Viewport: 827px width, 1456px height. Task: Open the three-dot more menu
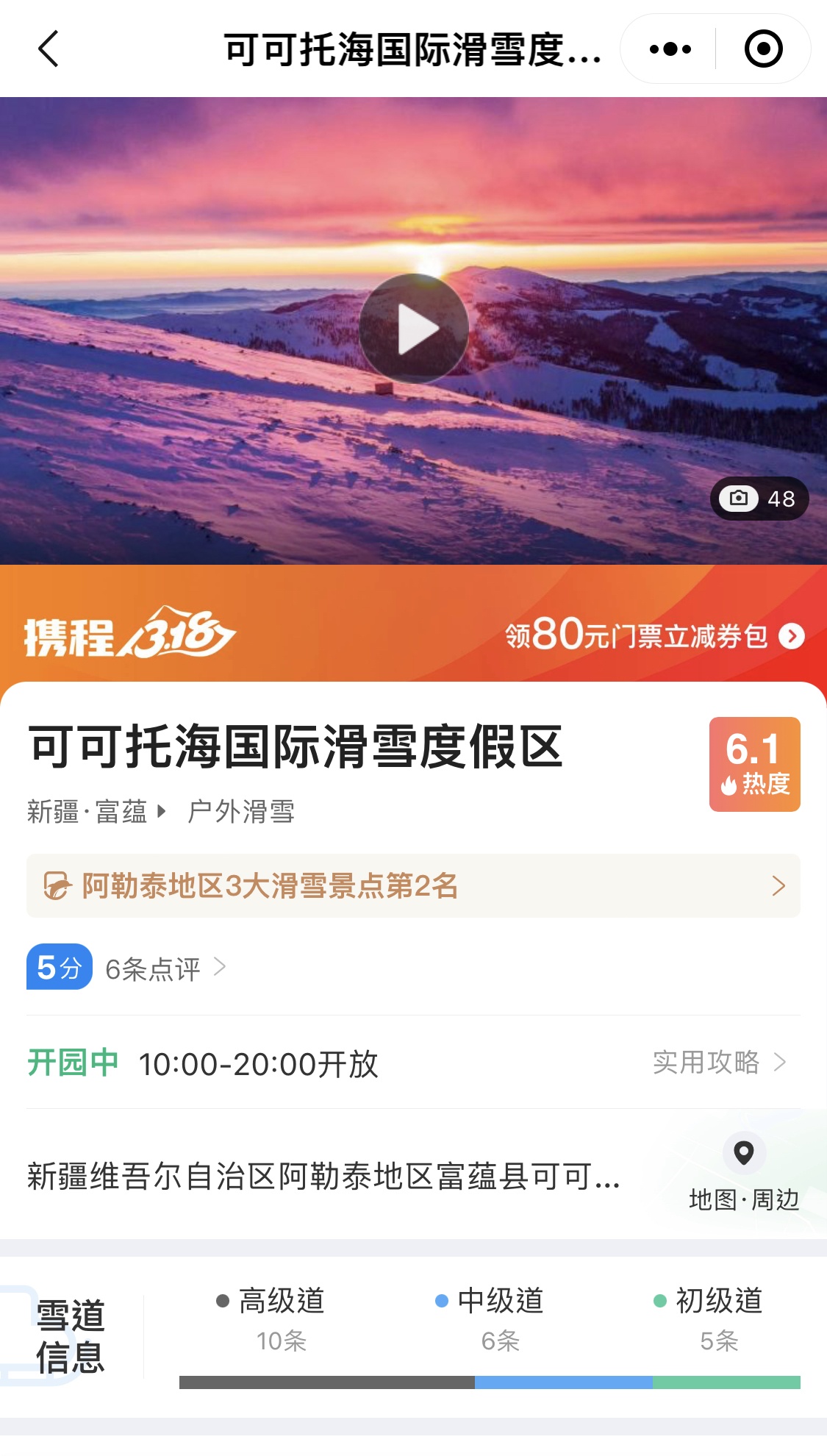point(670,49)
